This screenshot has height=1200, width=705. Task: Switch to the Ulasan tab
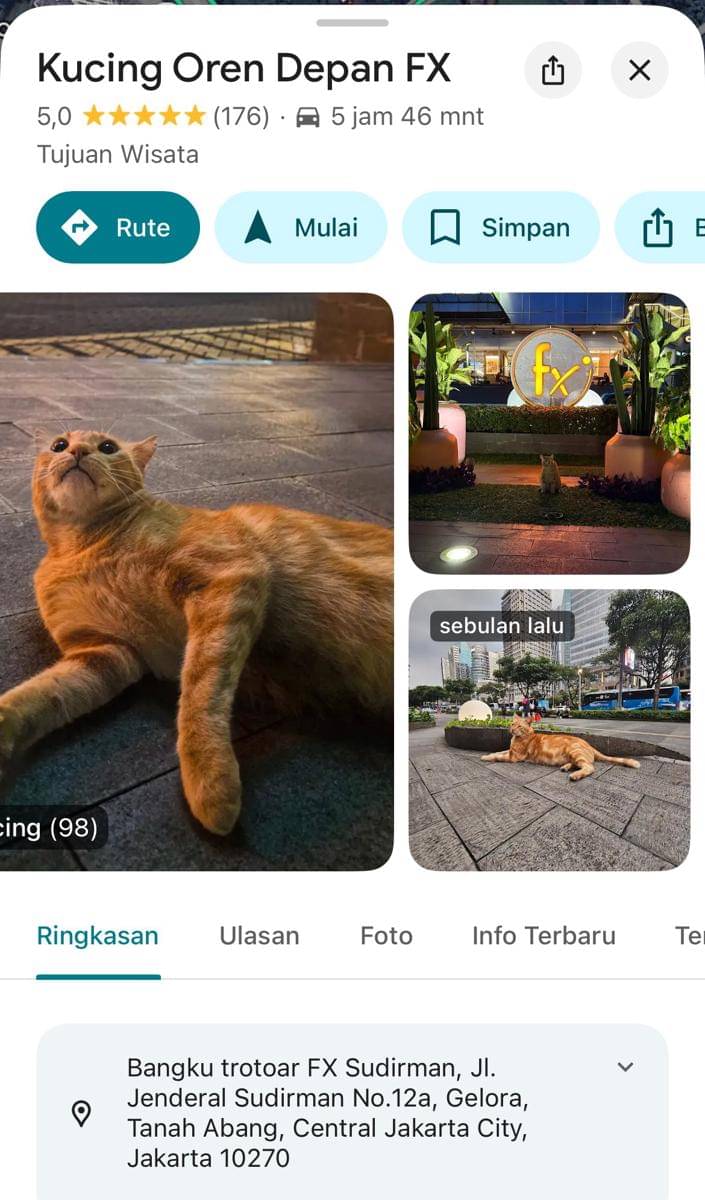(x=259, y=936)
